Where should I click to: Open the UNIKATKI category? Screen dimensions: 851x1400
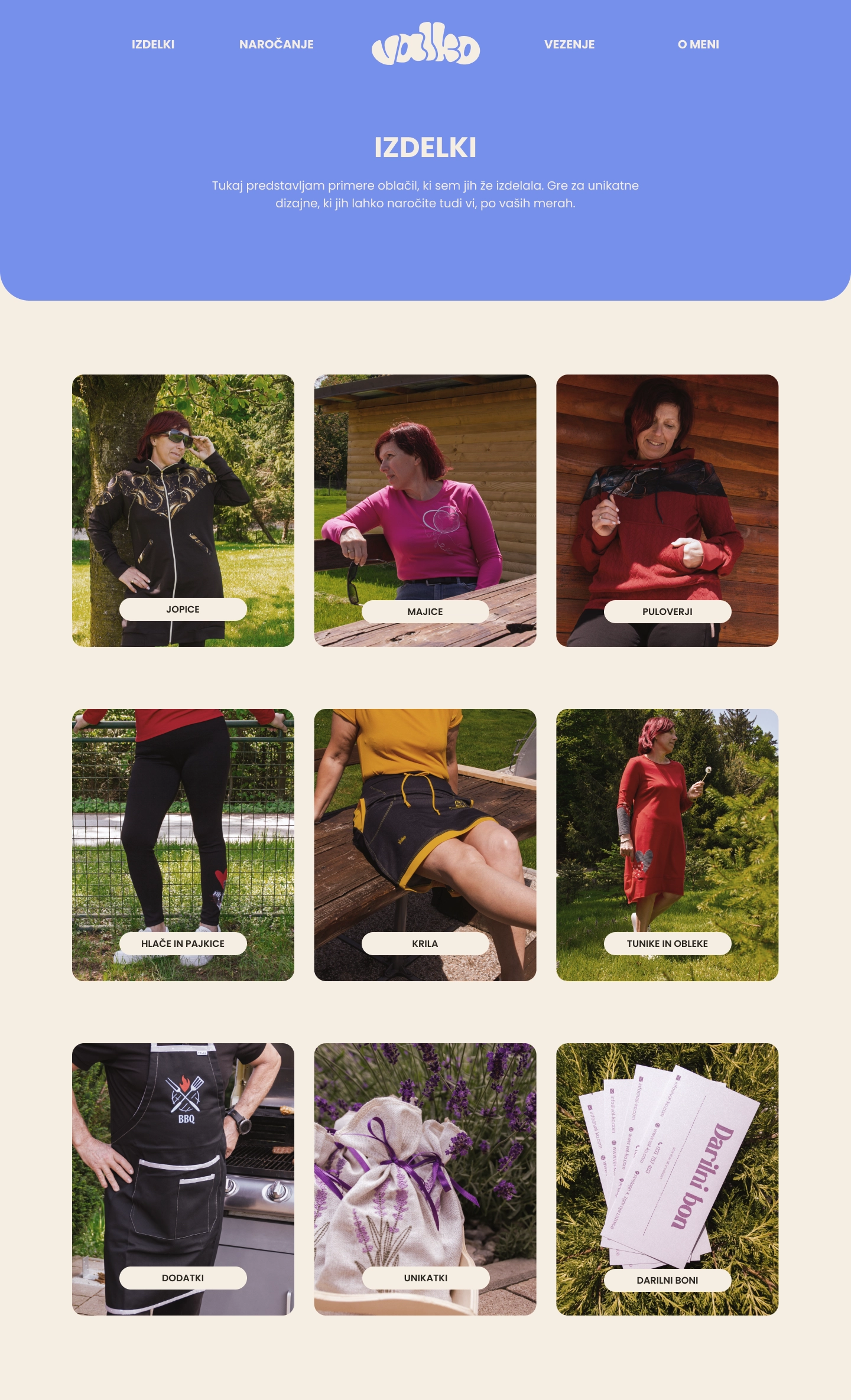(425, 1179)
